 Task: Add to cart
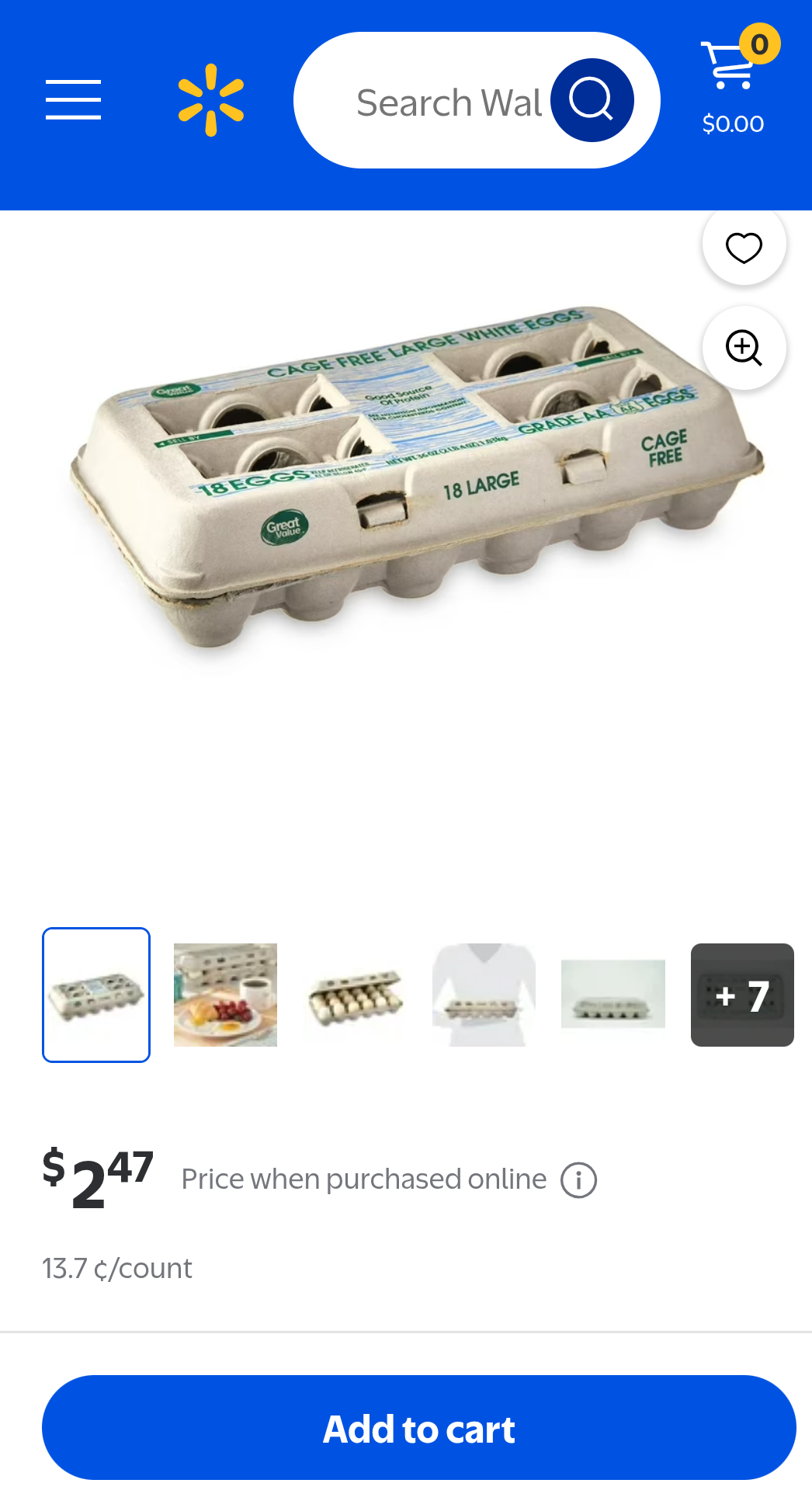(x=419, y=1428)
